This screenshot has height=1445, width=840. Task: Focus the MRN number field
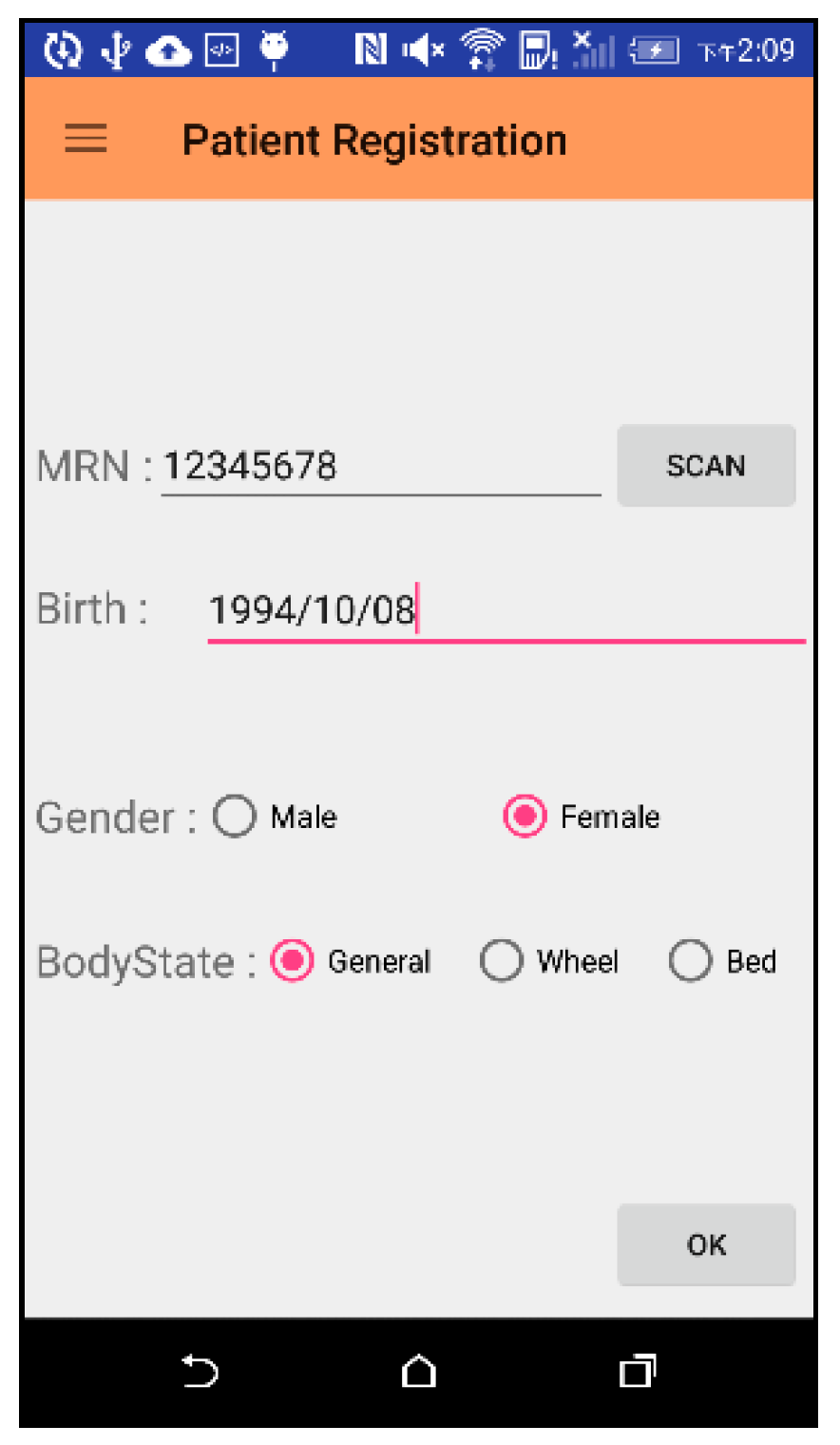point(380,467)
